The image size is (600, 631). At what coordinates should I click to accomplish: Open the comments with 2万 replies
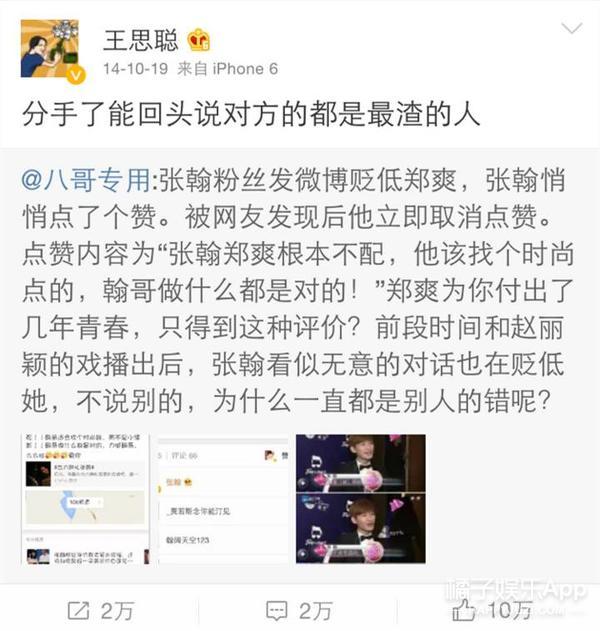(x=299, y=610)
